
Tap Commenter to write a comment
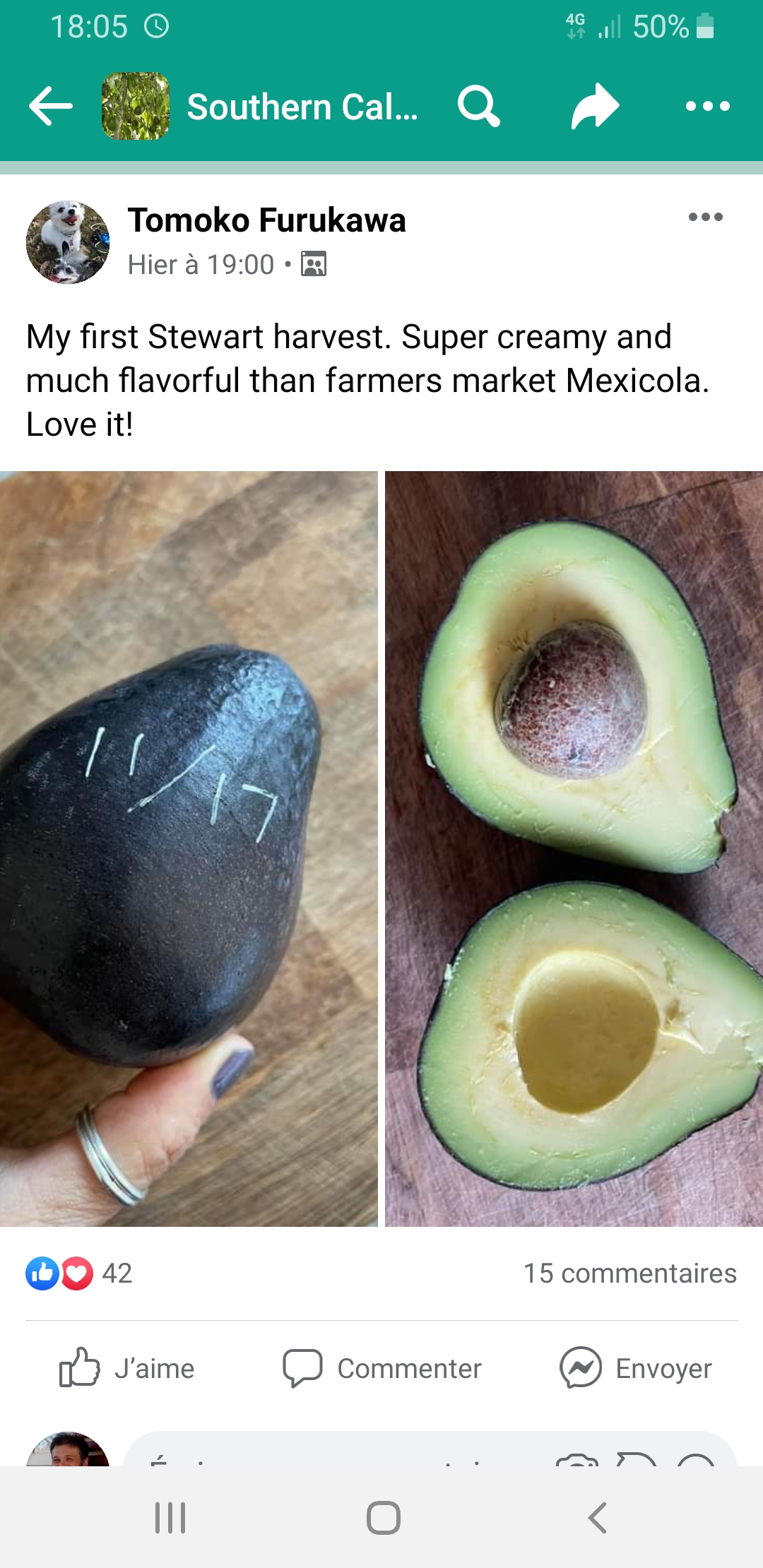(381, 1368)
